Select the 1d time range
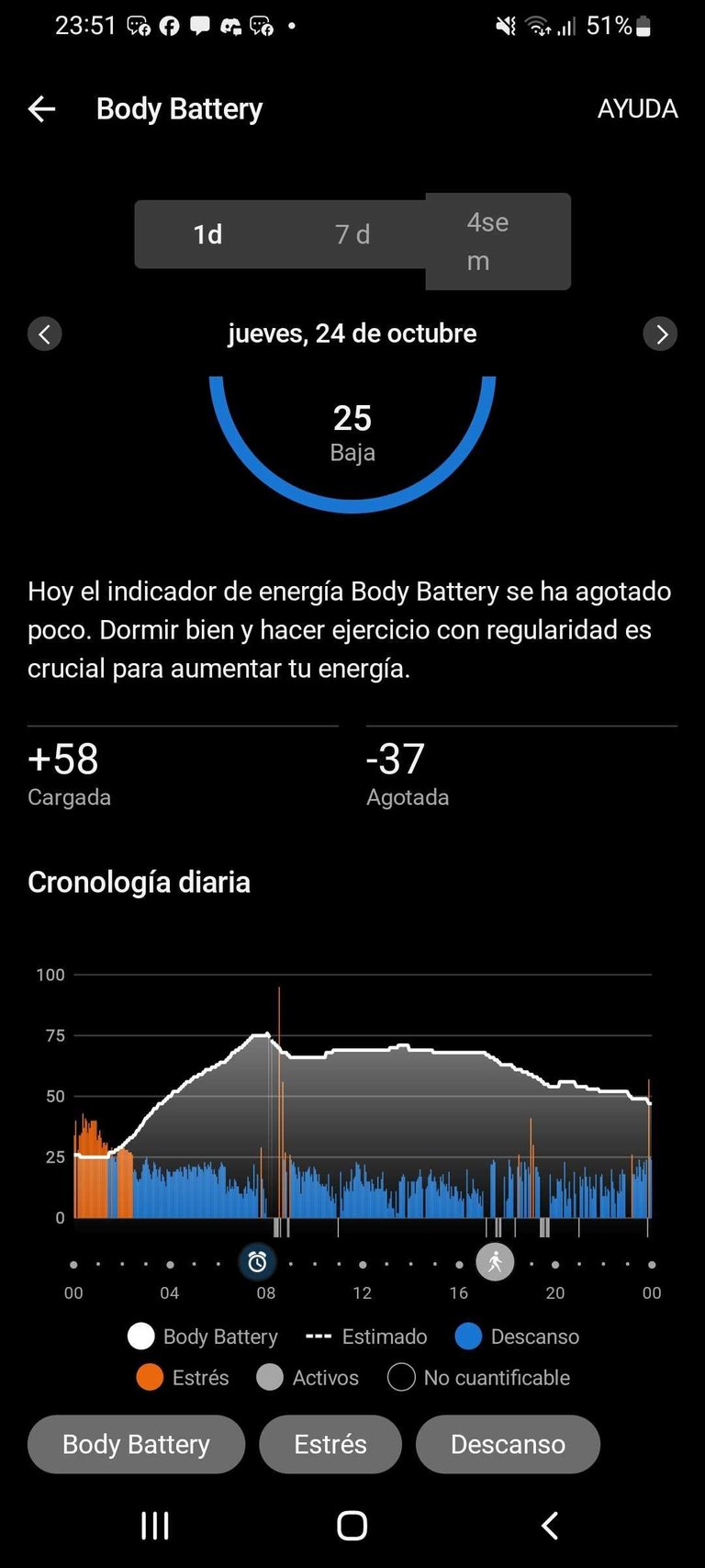705x1568 pixels. [x=207, y=234]
